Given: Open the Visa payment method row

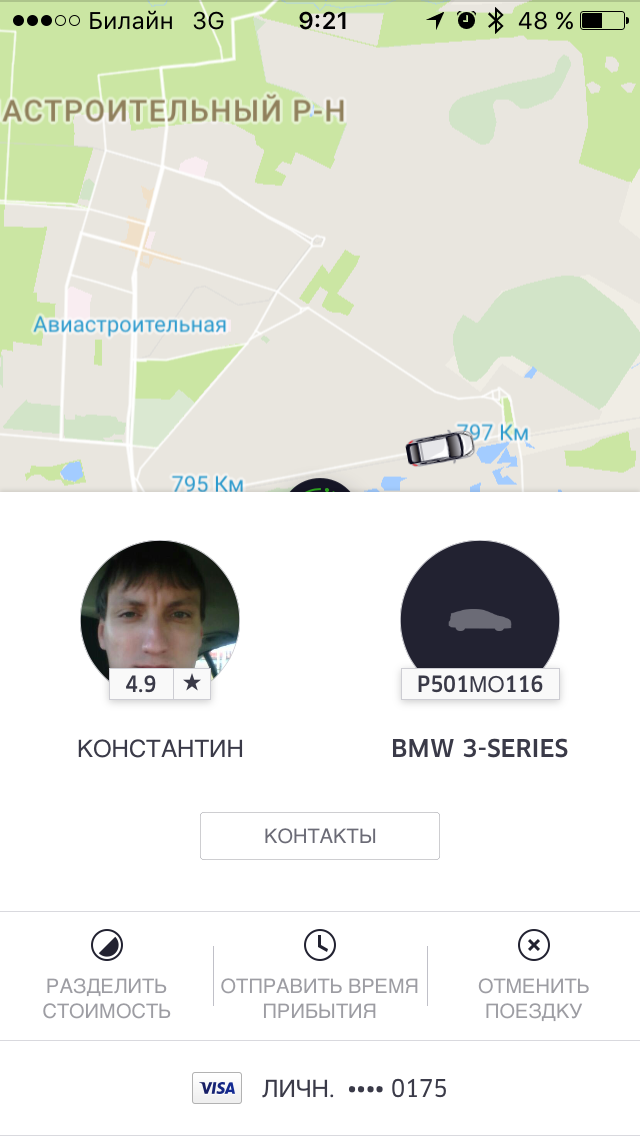Looking at the screenshot, I should click(x=320, y=1088).
